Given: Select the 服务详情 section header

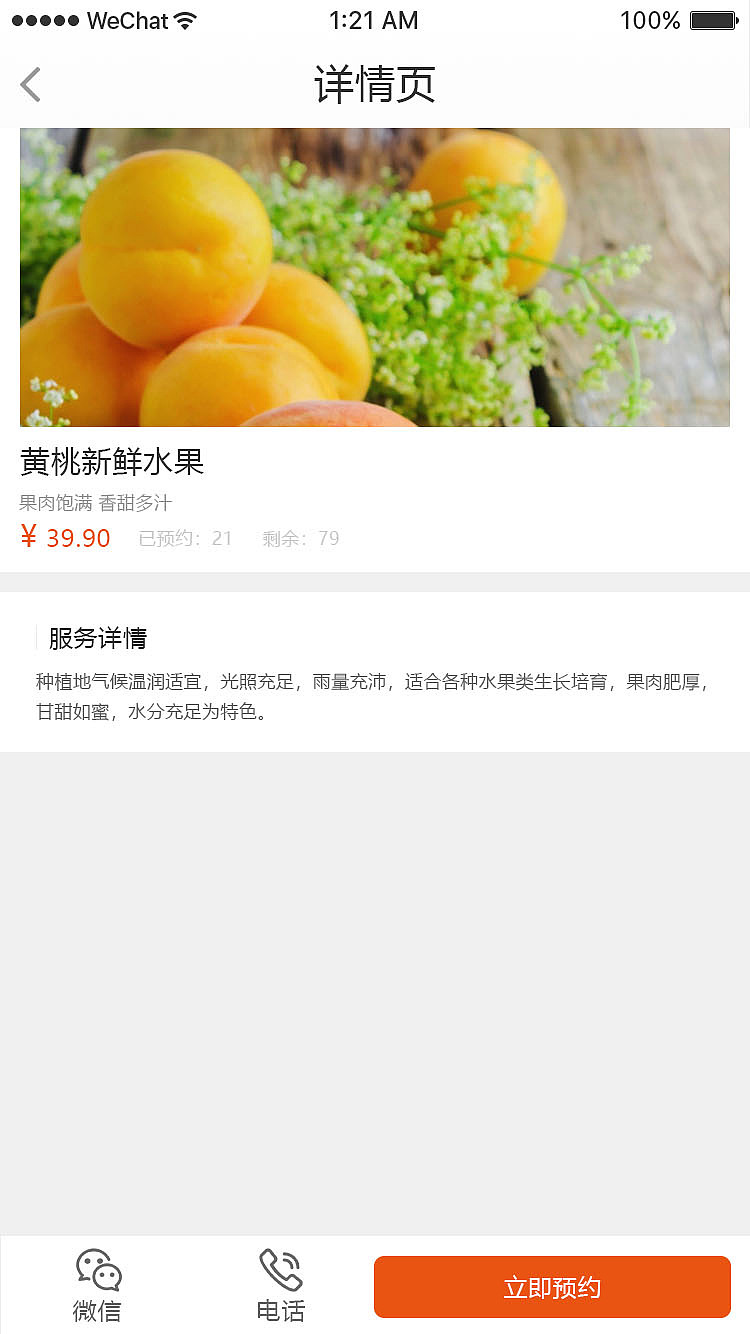Looking at the screenshot, I should point(96,637).
